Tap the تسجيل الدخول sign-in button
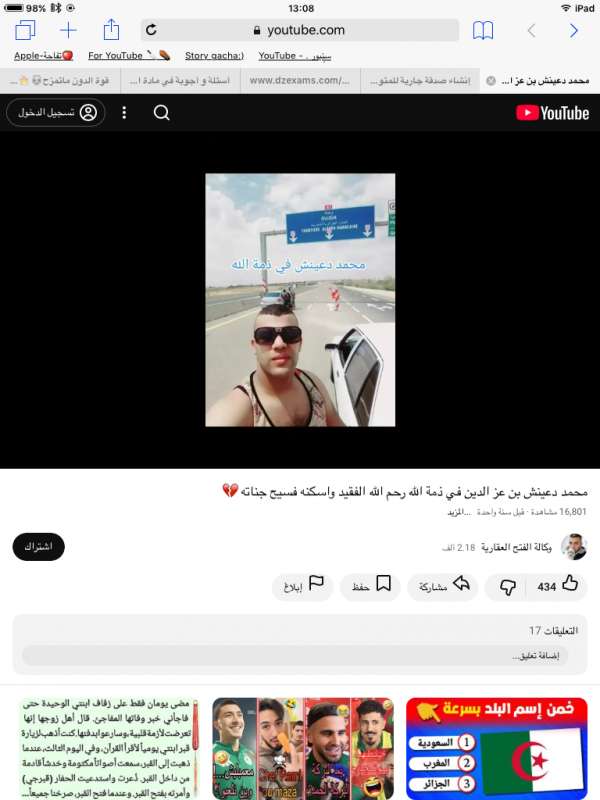600x800 pixels. [x=58, y=113]
